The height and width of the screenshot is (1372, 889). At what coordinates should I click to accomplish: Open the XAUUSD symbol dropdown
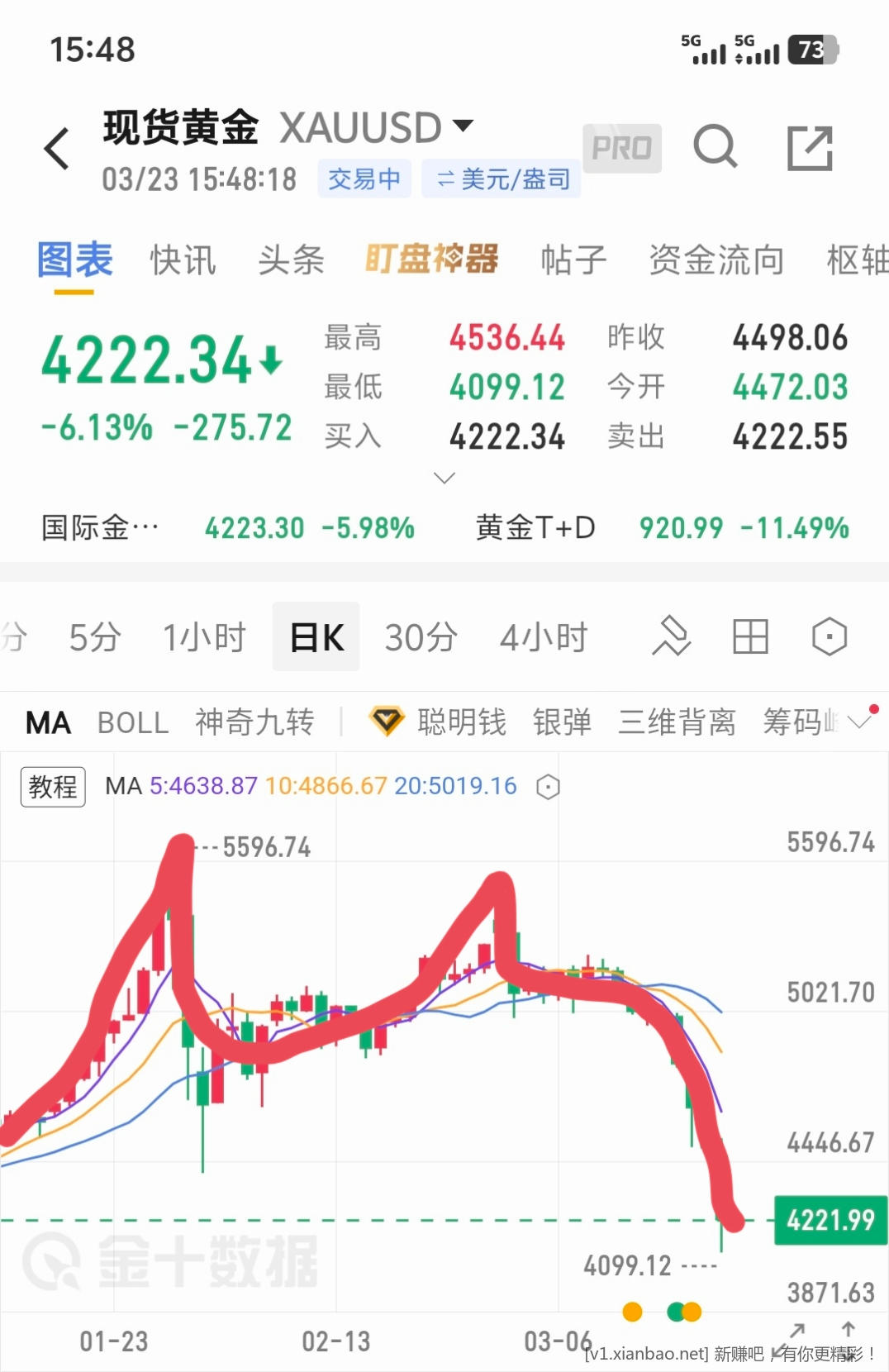click(464, 126)
